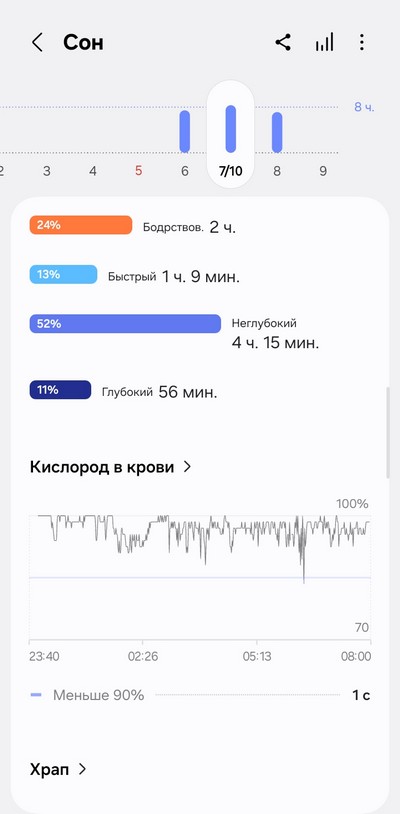Select day 5 in the date strip
The height and width of the screenshot is (814, 400).
139,171
